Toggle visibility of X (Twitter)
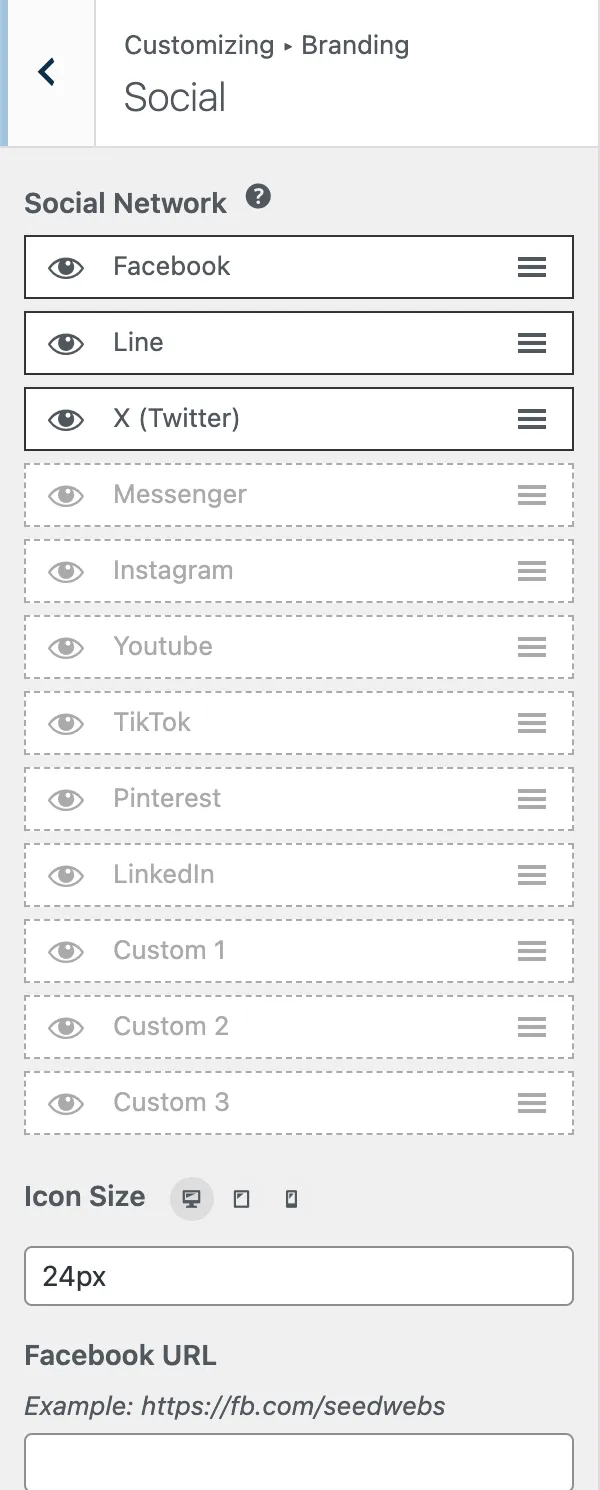The image size is (600, 1490). tap(66, 419)
